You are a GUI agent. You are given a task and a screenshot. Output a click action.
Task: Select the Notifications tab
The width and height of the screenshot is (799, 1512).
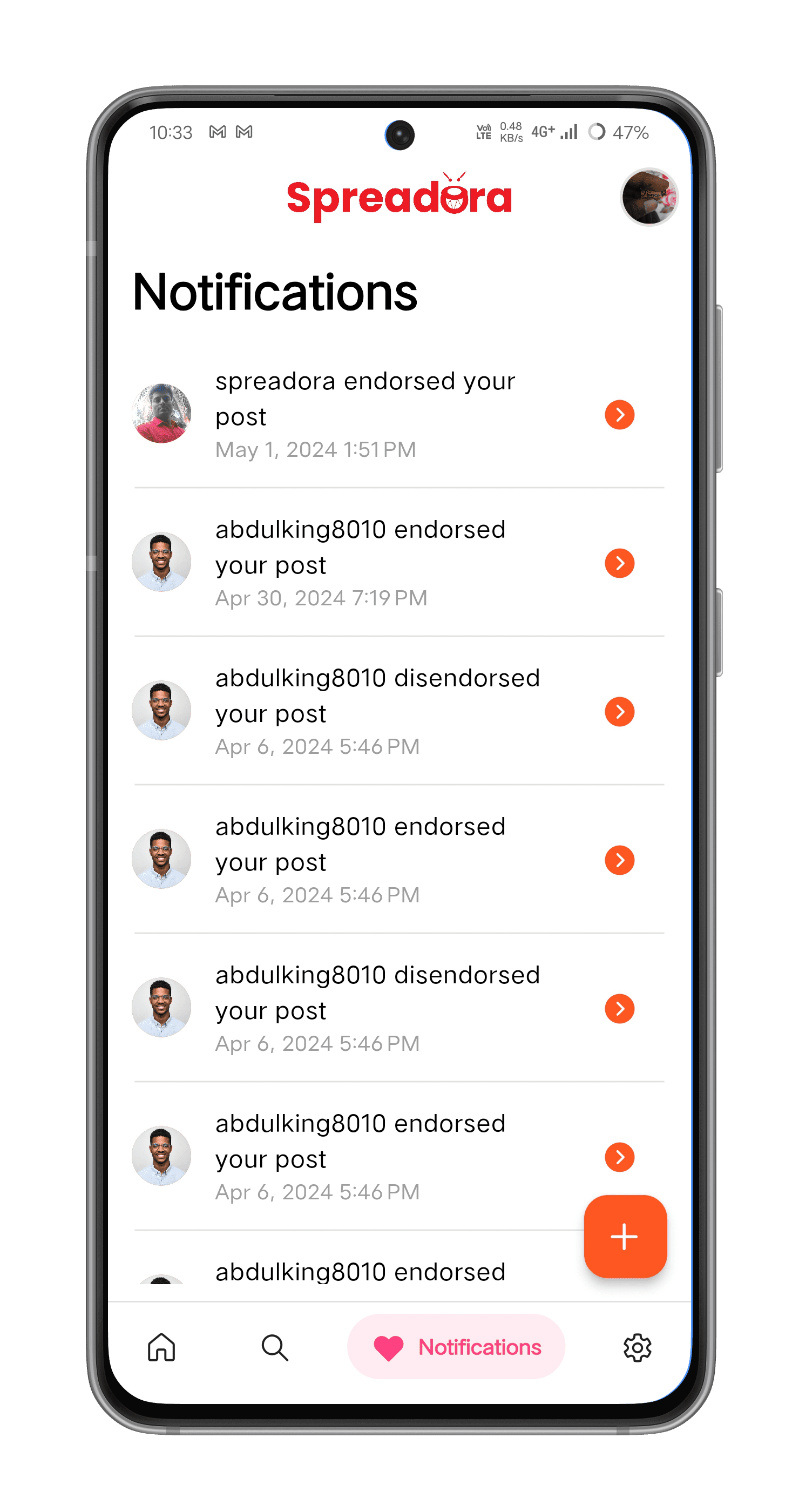click(456, 1347)
